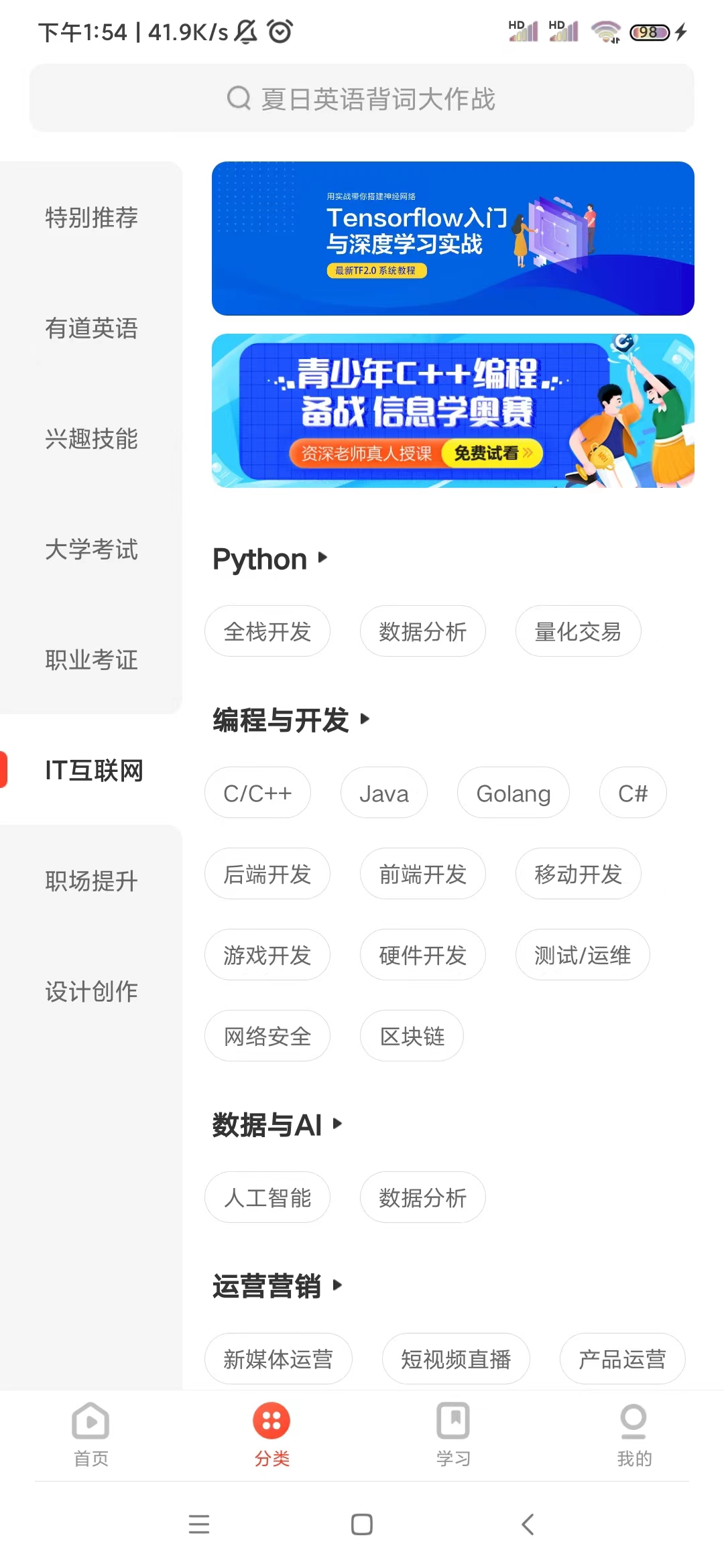This screenshot has width=724, height=1568.
Task: Open the 职业考证 category
Action: (91, 660)
